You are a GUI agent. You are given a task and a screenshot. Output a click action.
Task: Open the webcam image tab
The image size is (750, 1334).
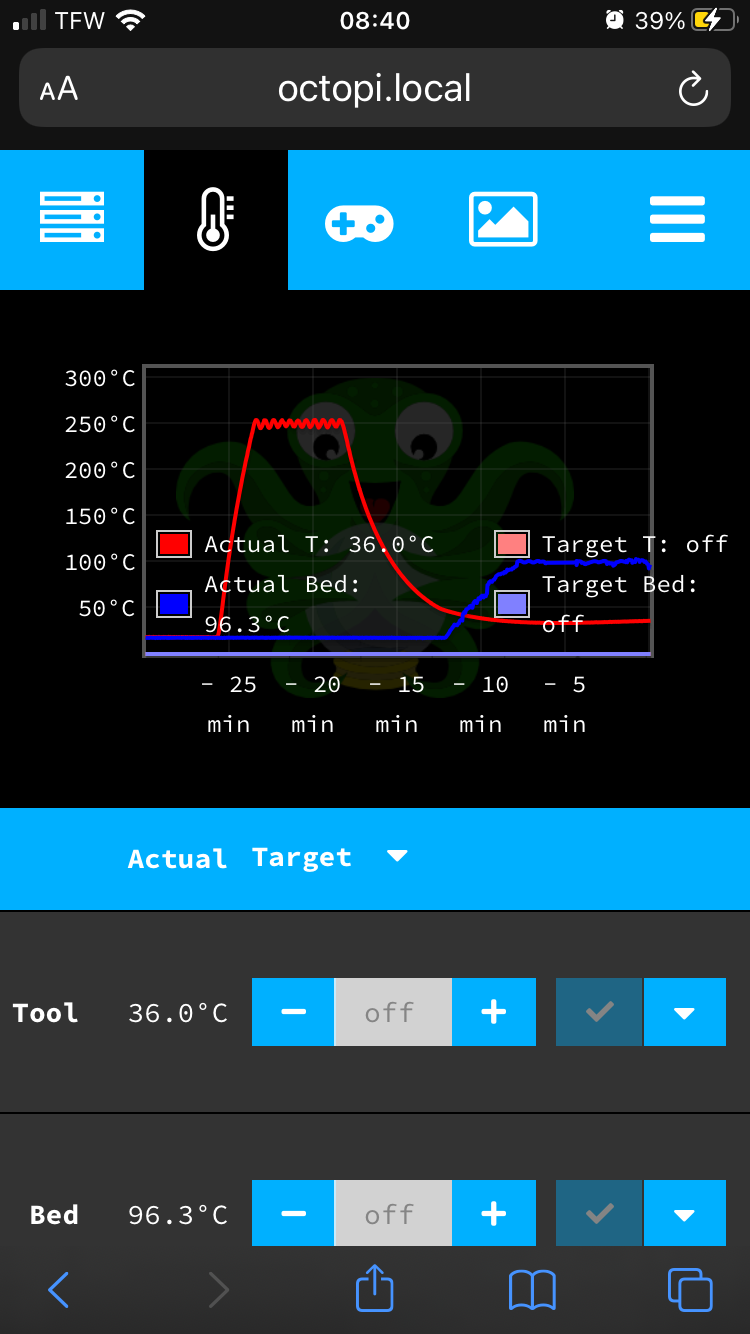[x=503, y=220]
